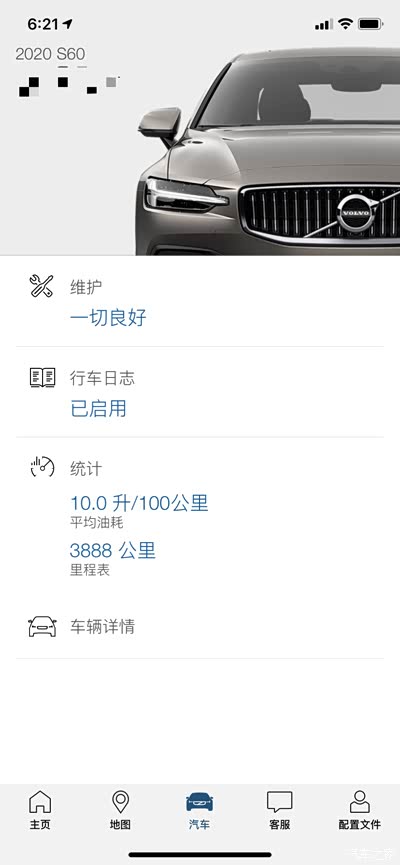Go to the 客服 customer service tab

coord(279,810)
